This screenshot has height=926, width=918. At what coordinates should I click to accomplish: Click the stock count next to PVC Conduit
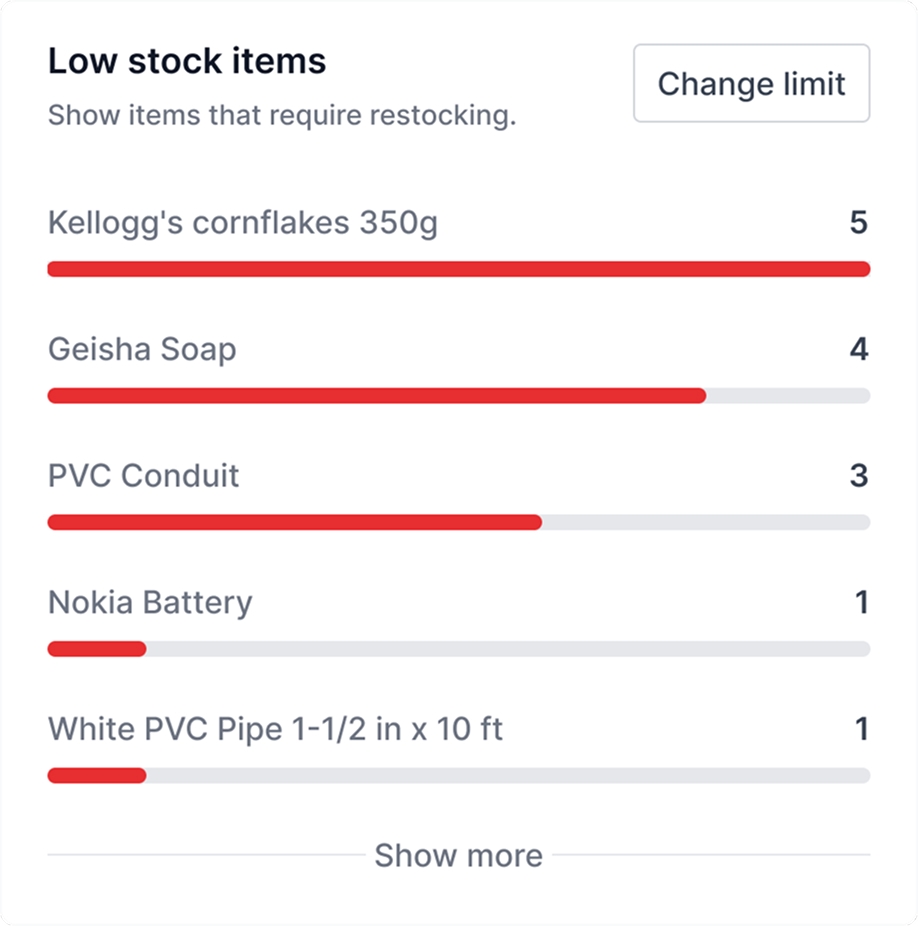point(861,476)
